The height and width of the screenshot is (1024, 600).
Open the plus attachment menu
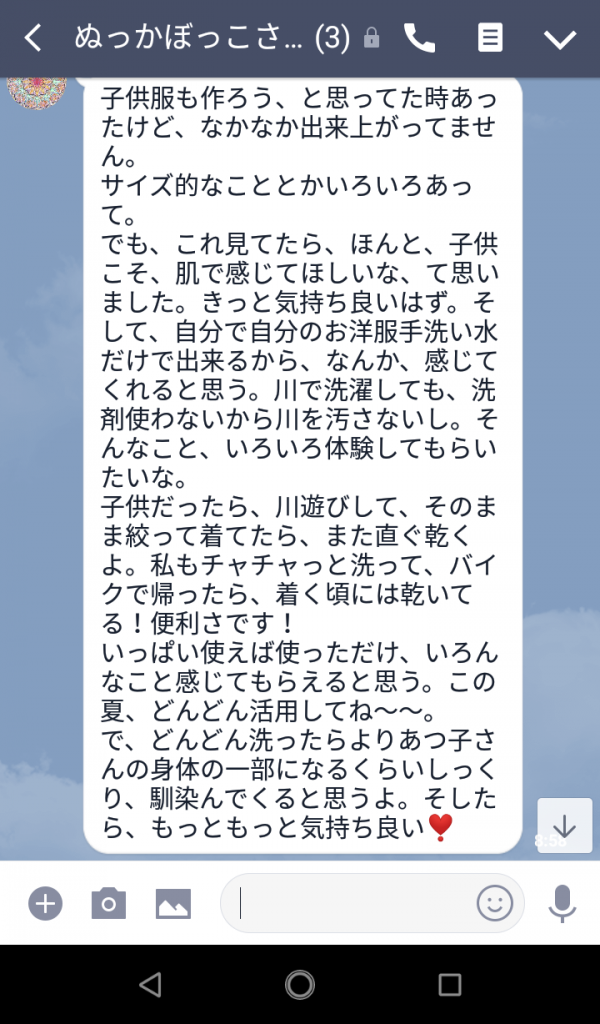tap(45, 904)
